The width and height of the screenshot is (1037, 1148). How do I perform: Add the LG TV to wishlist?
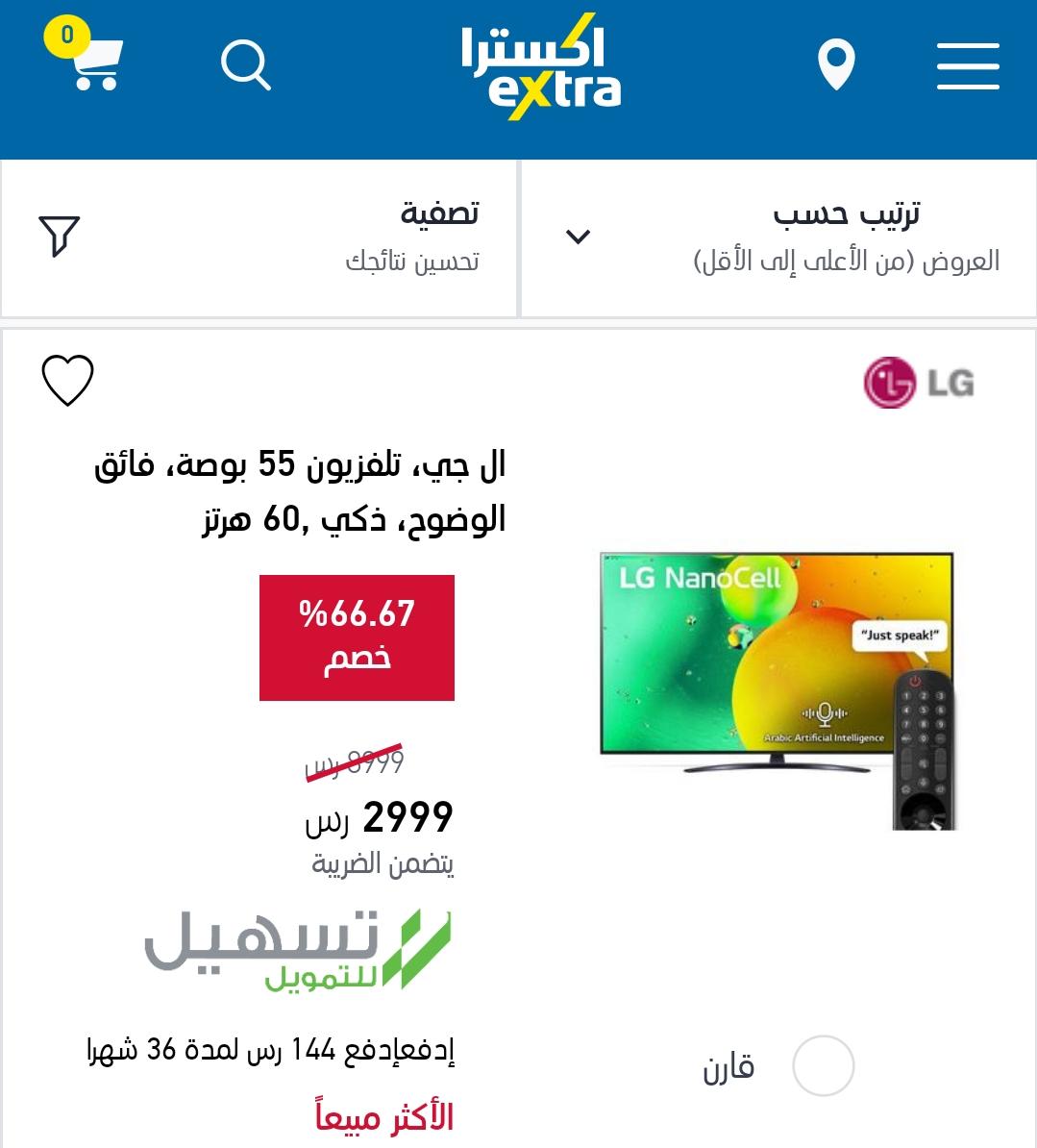[x=68, y=380]
